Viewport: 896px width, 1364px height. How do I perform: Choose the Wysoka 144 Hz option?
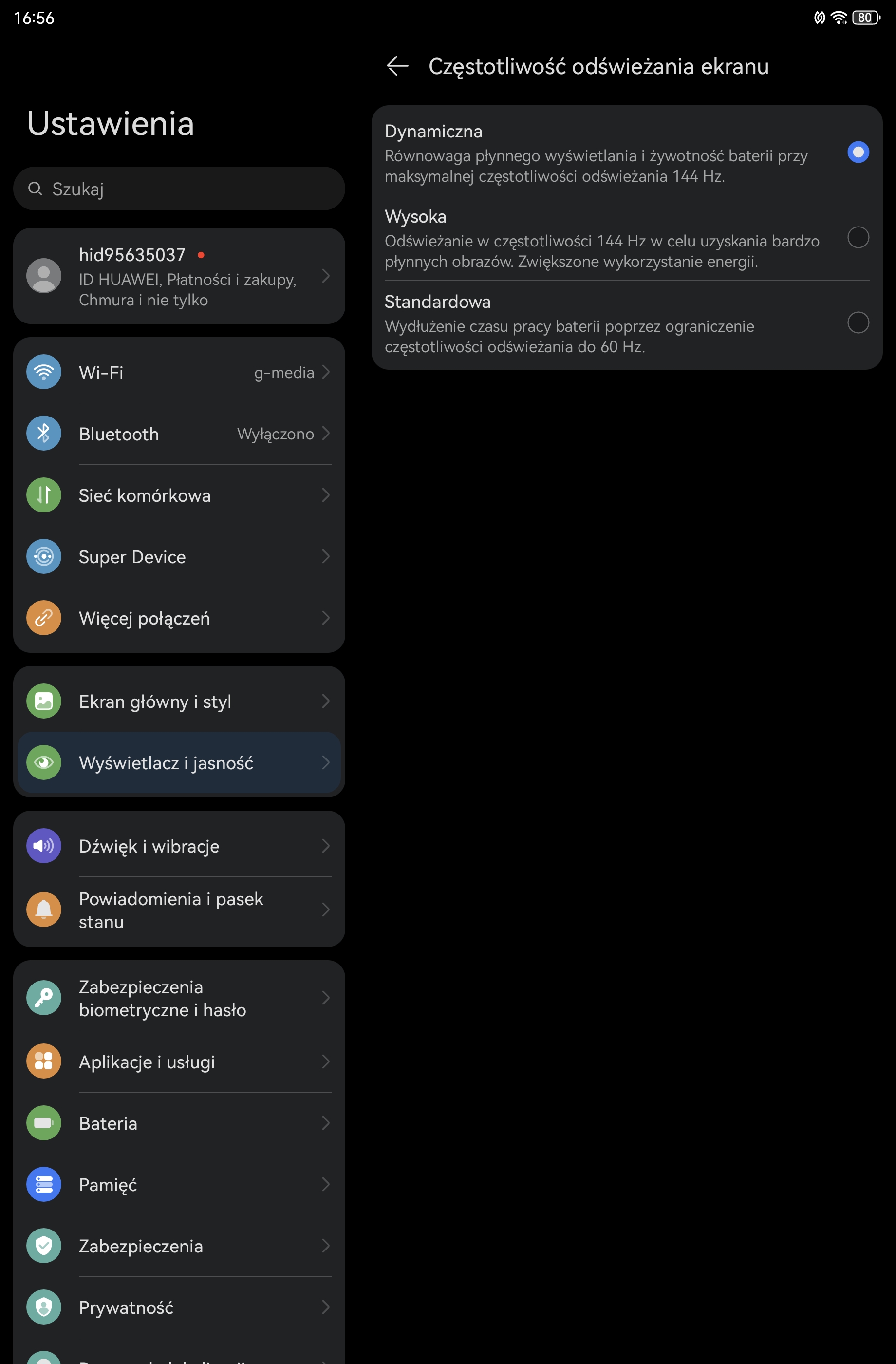857,238
